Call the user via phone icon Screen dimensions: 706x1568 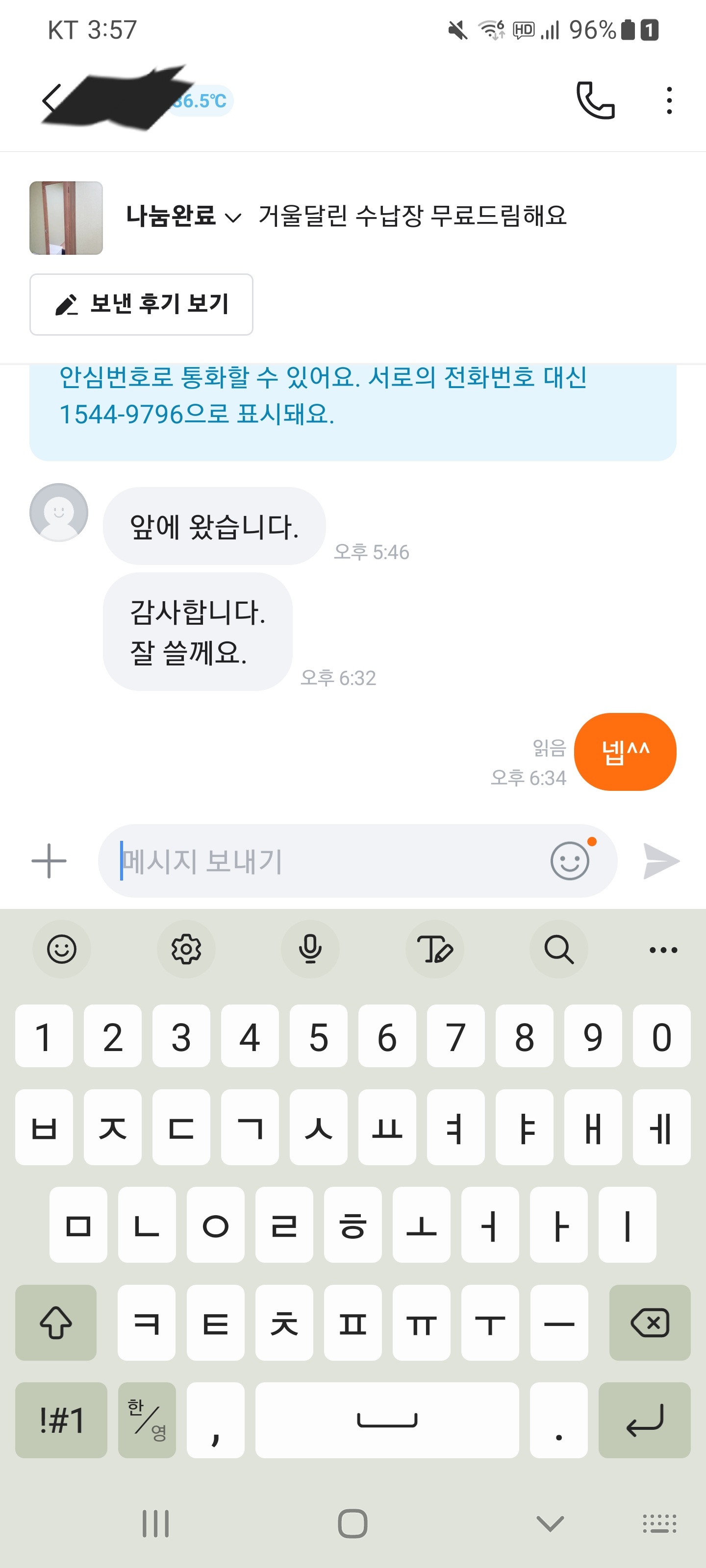point(595,100)
